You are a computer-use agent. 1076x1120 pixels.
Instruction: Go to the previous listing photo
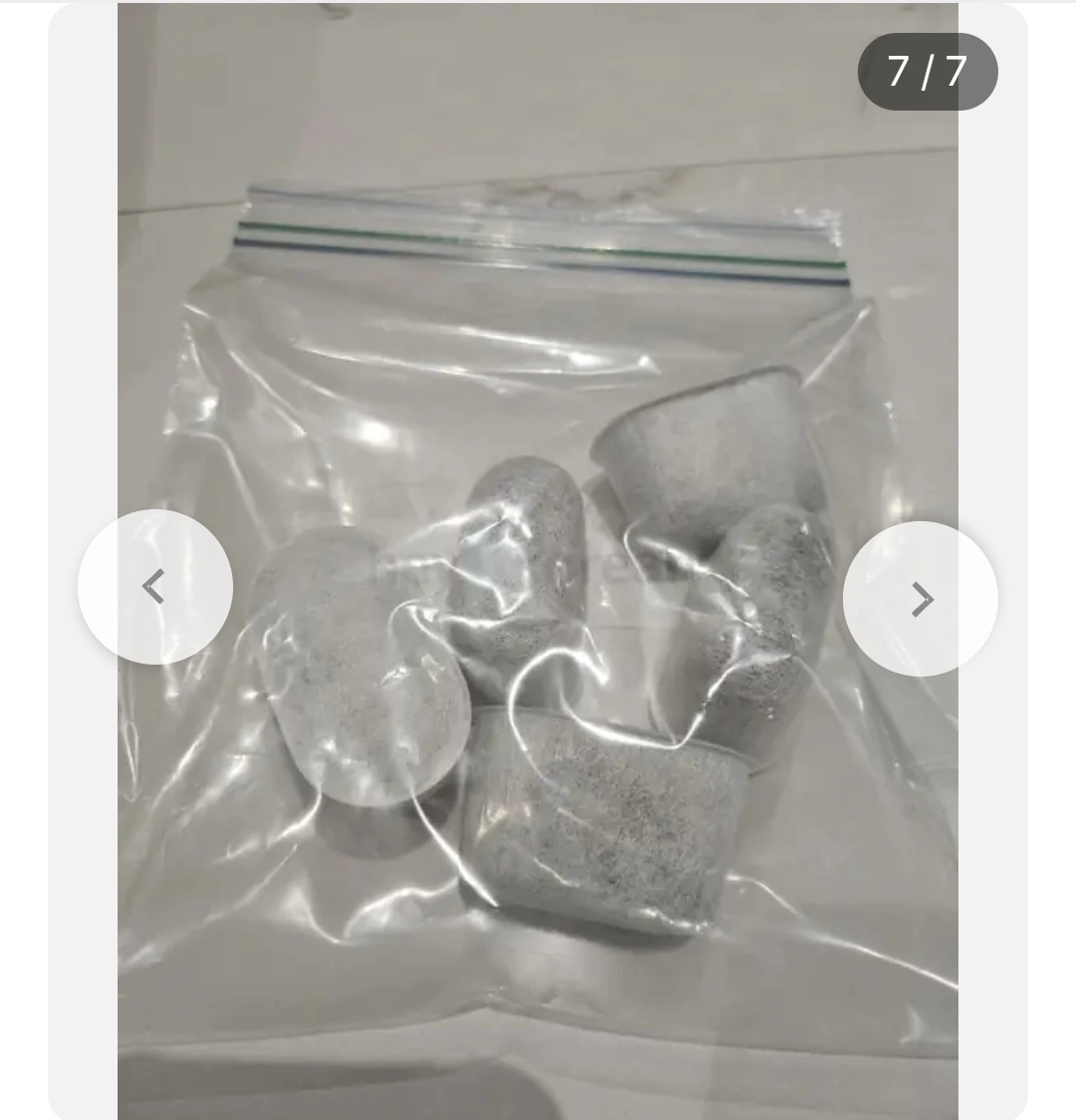coord(154,588)
